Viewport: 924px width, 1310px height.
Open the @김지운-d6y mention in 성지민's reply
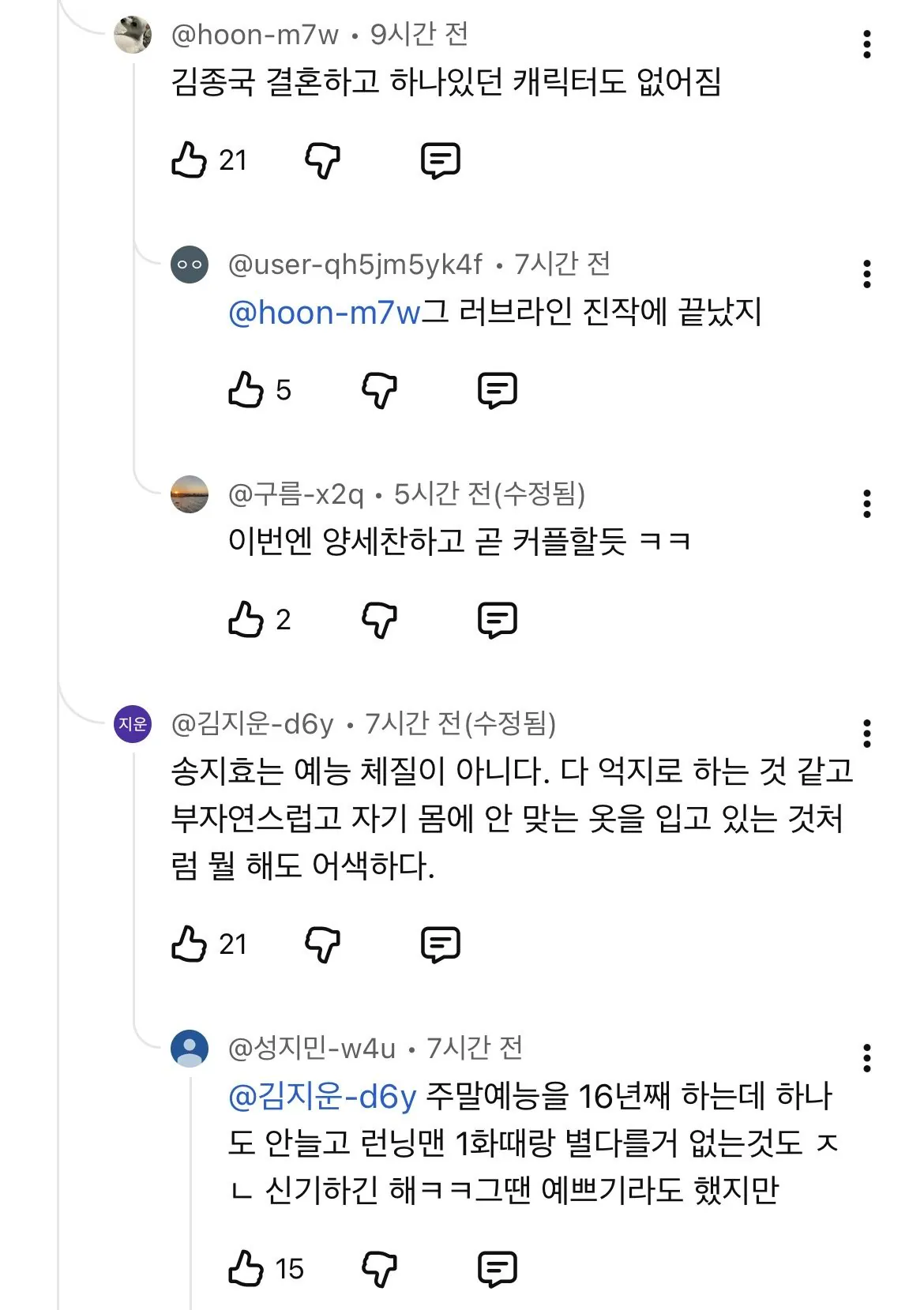[322, 1096]
